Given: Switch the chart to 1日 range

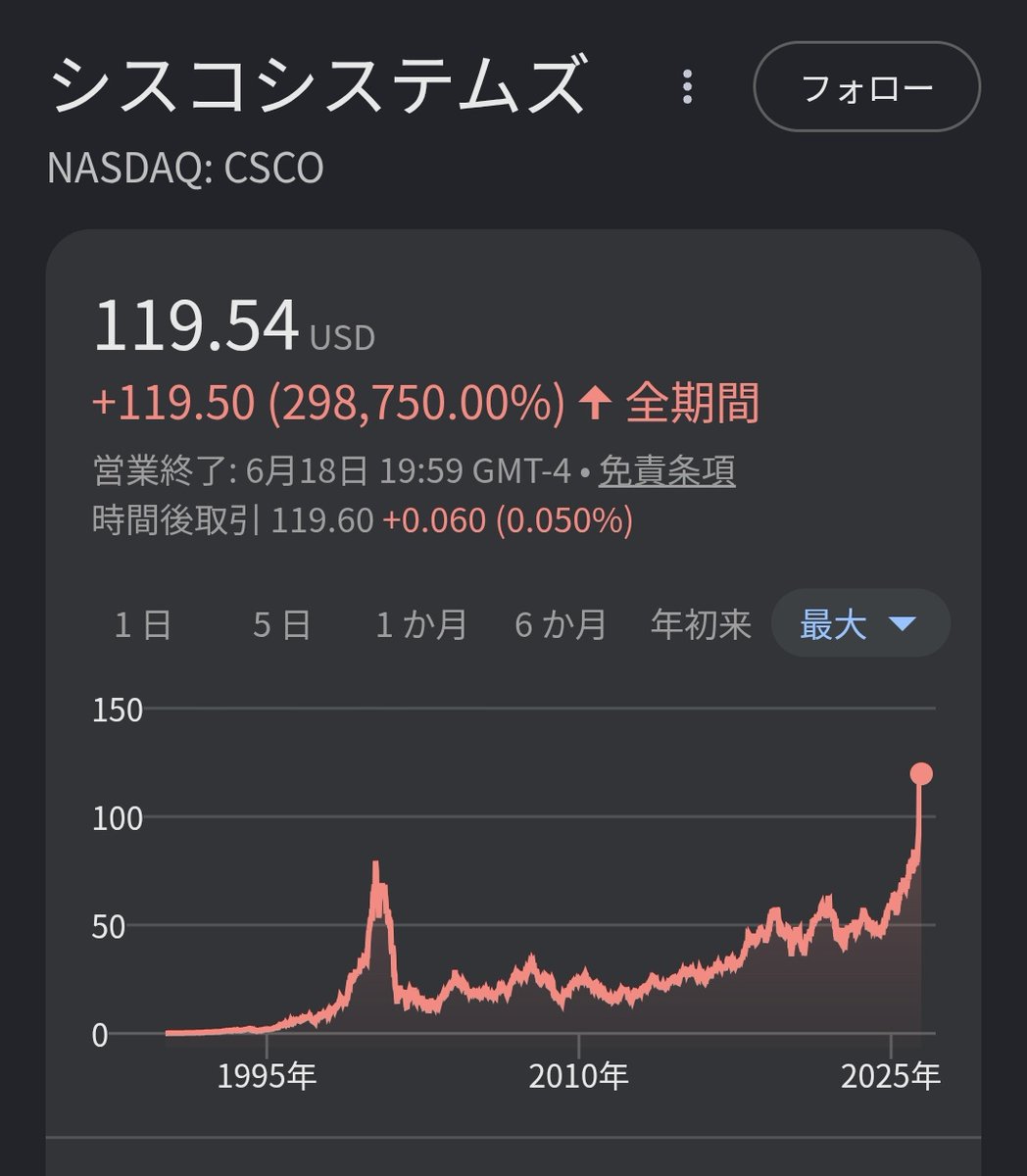Looking at the screenshot, I should (143, 623).
